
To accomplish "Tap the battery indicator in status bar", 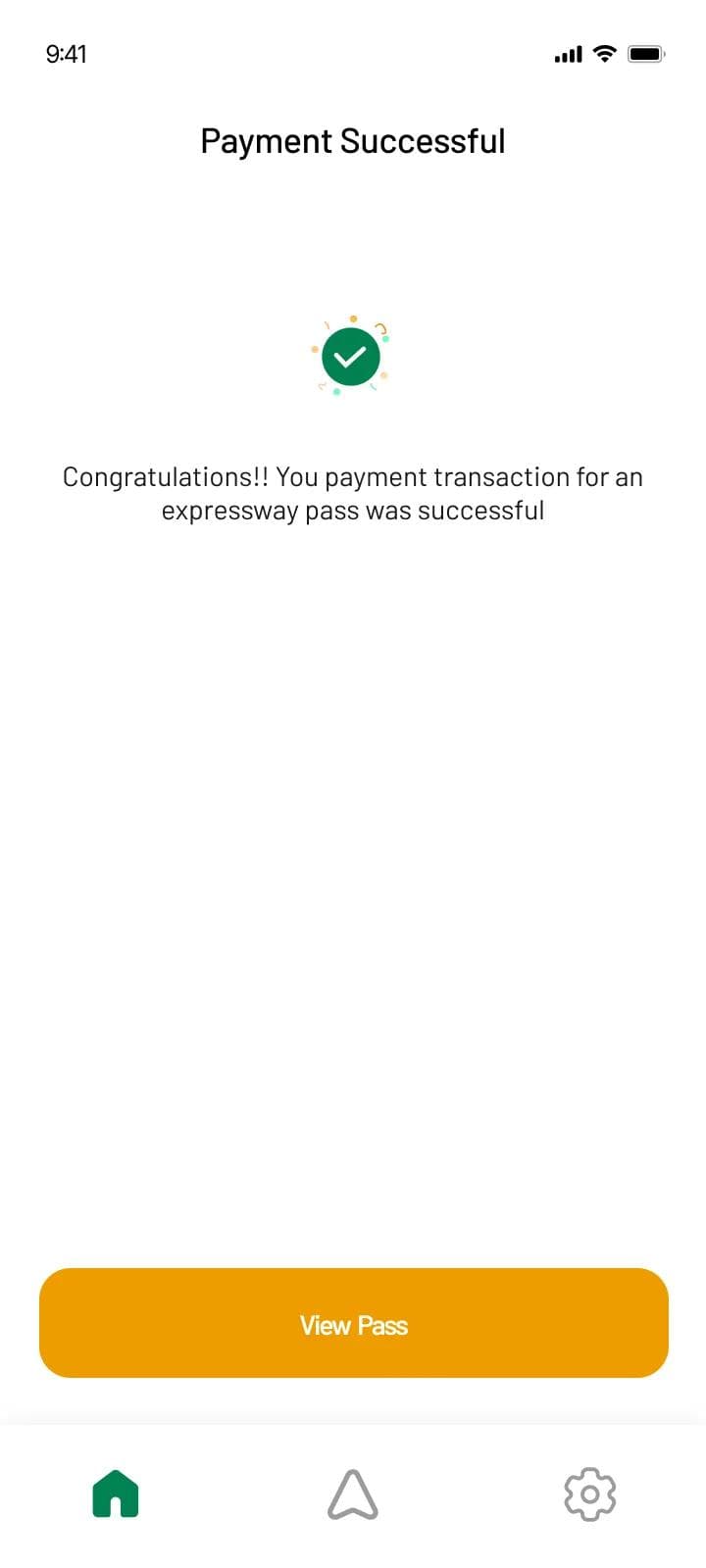I will coord(644,54).
